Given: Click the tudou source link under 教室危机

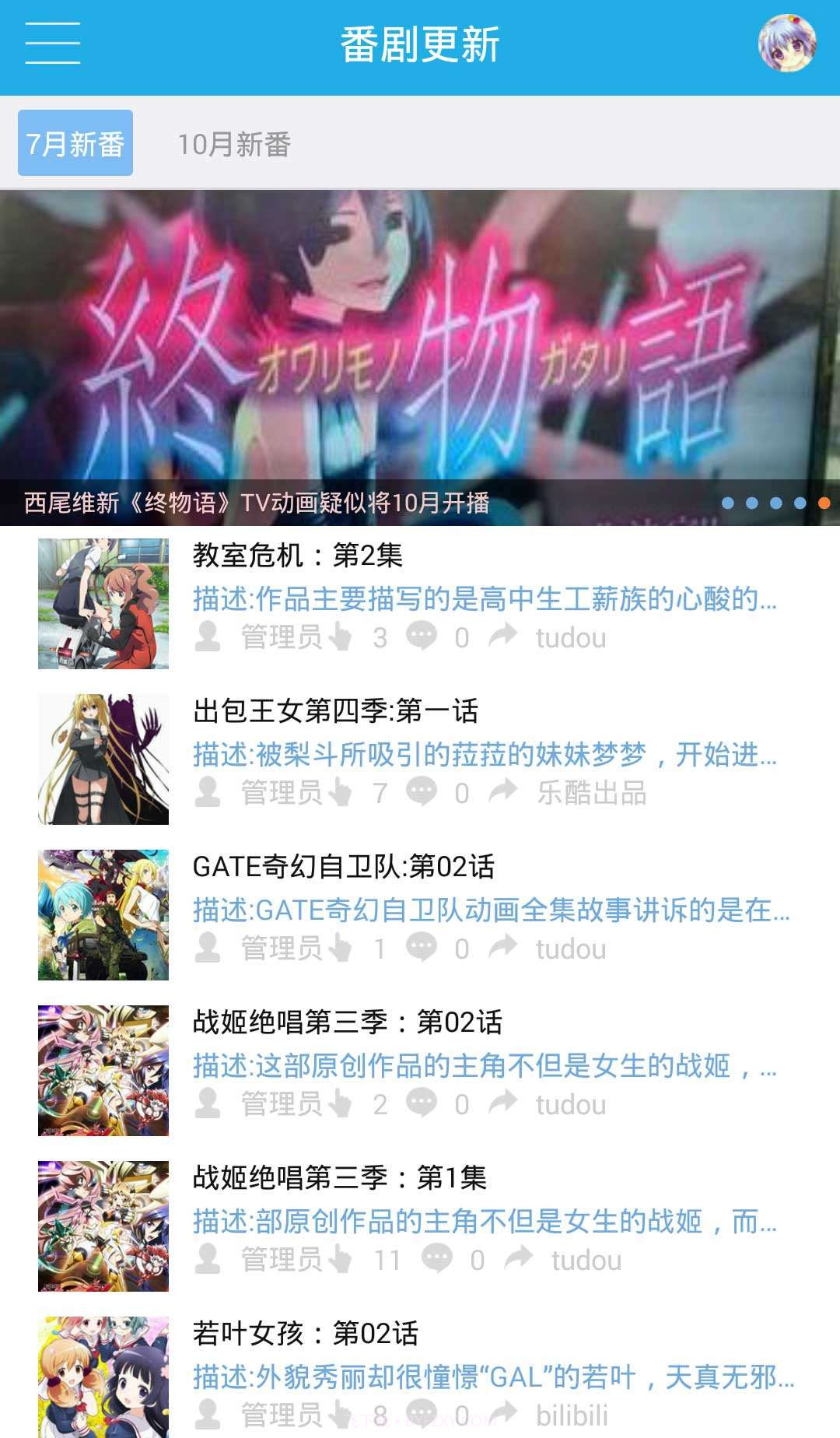Looking at the screenshot, I should pos(570,638).
